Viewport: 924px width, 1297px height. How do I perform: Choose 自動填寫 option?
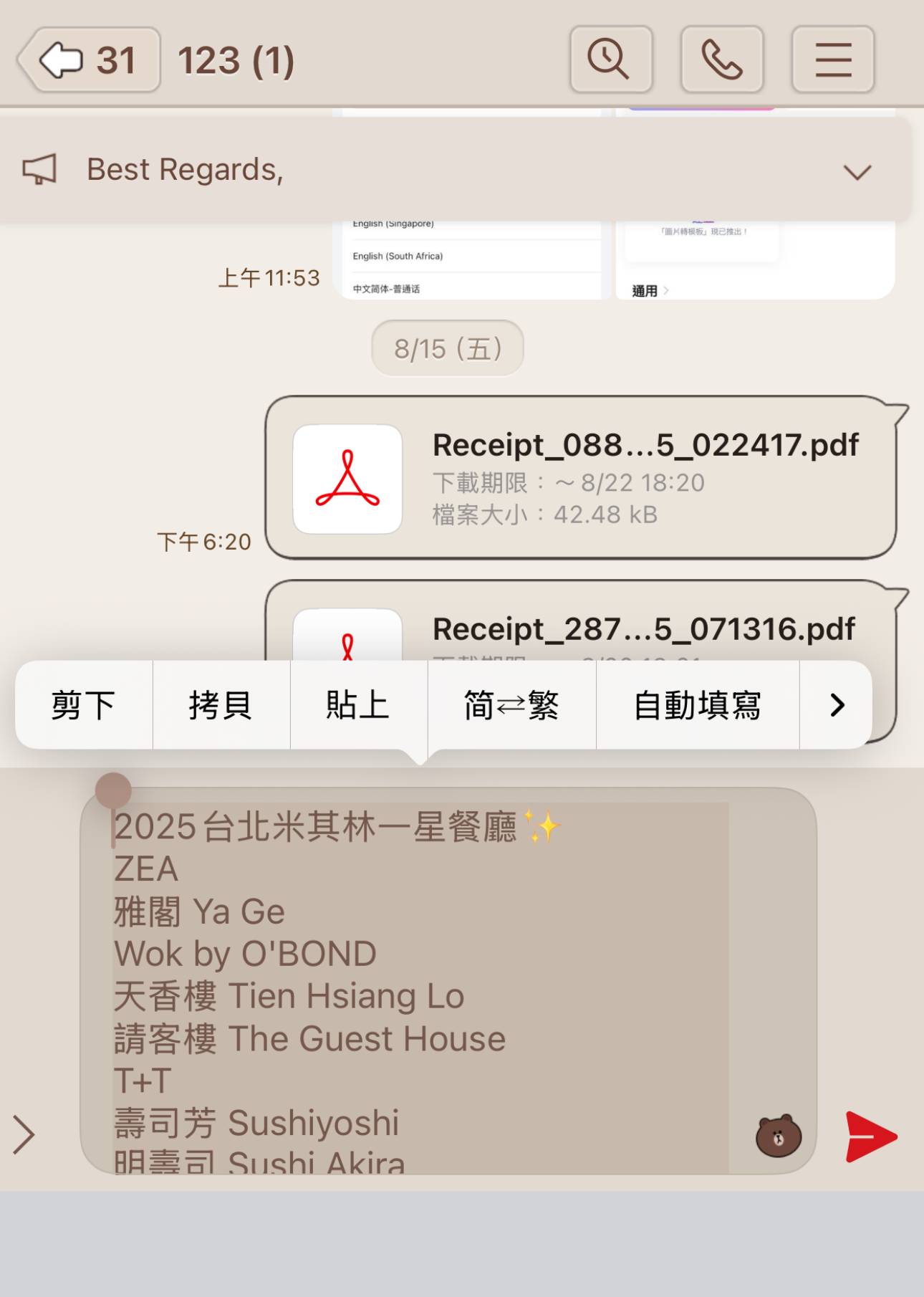pyautogui.click(x=697, y=705)
